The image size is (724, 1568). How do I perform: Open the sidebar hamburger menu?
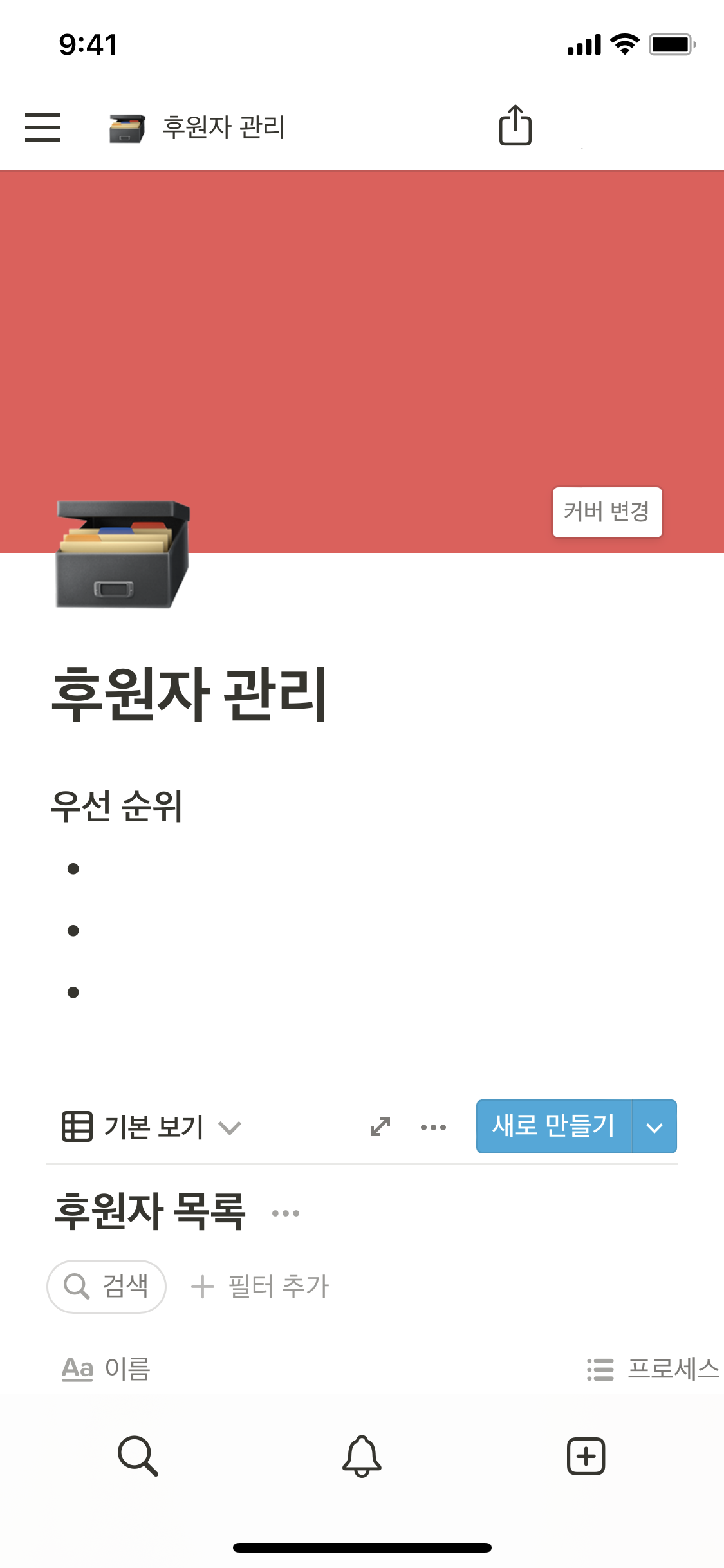(42, 127)
